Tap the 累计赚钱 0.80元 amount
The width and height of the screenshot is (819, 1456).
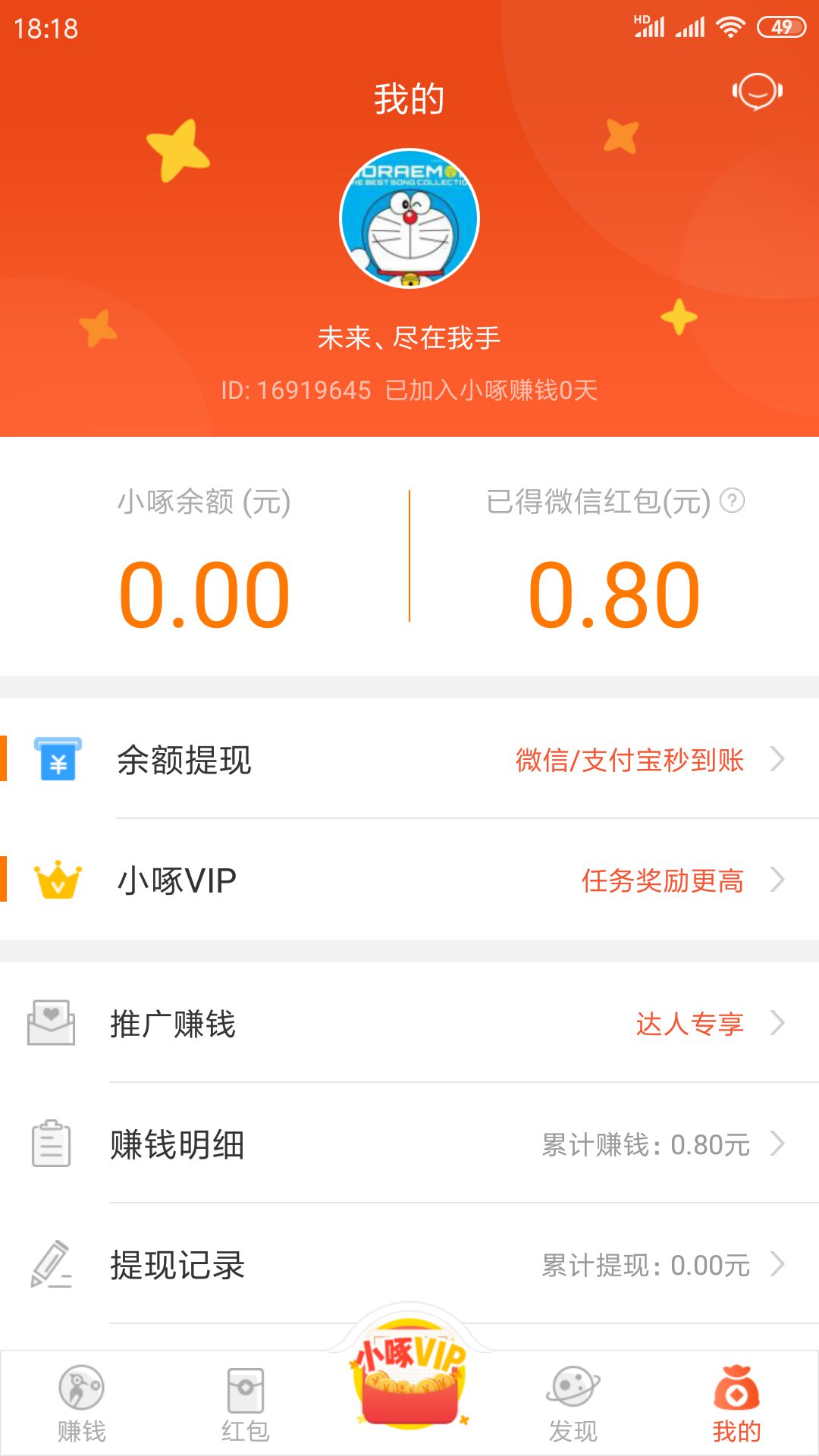pyautogui.click(x=645, y=1145)
